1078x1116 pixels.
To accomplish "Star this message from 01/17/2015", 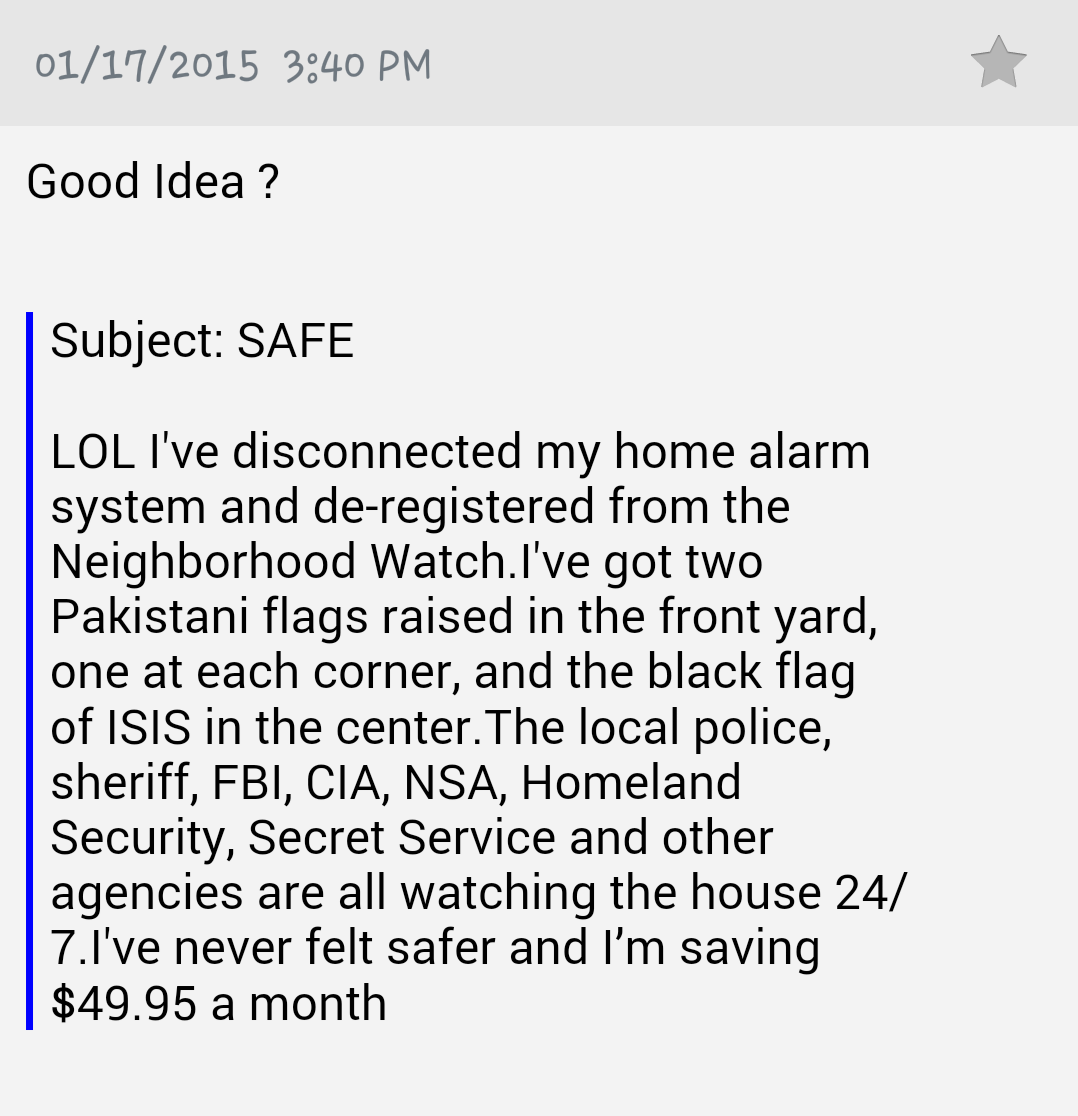I will (998, 63).
